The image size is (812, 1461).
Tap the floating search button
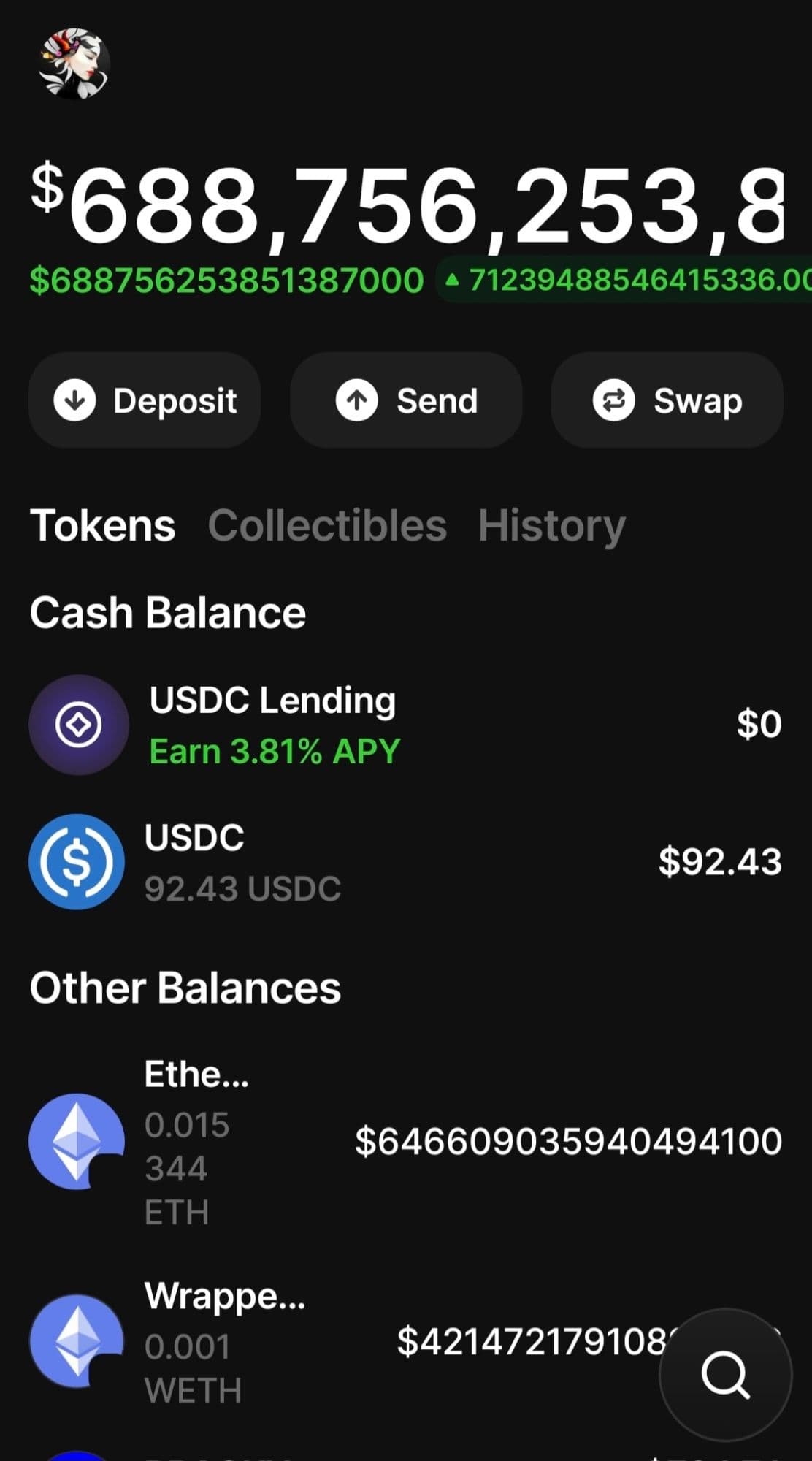725,1375
